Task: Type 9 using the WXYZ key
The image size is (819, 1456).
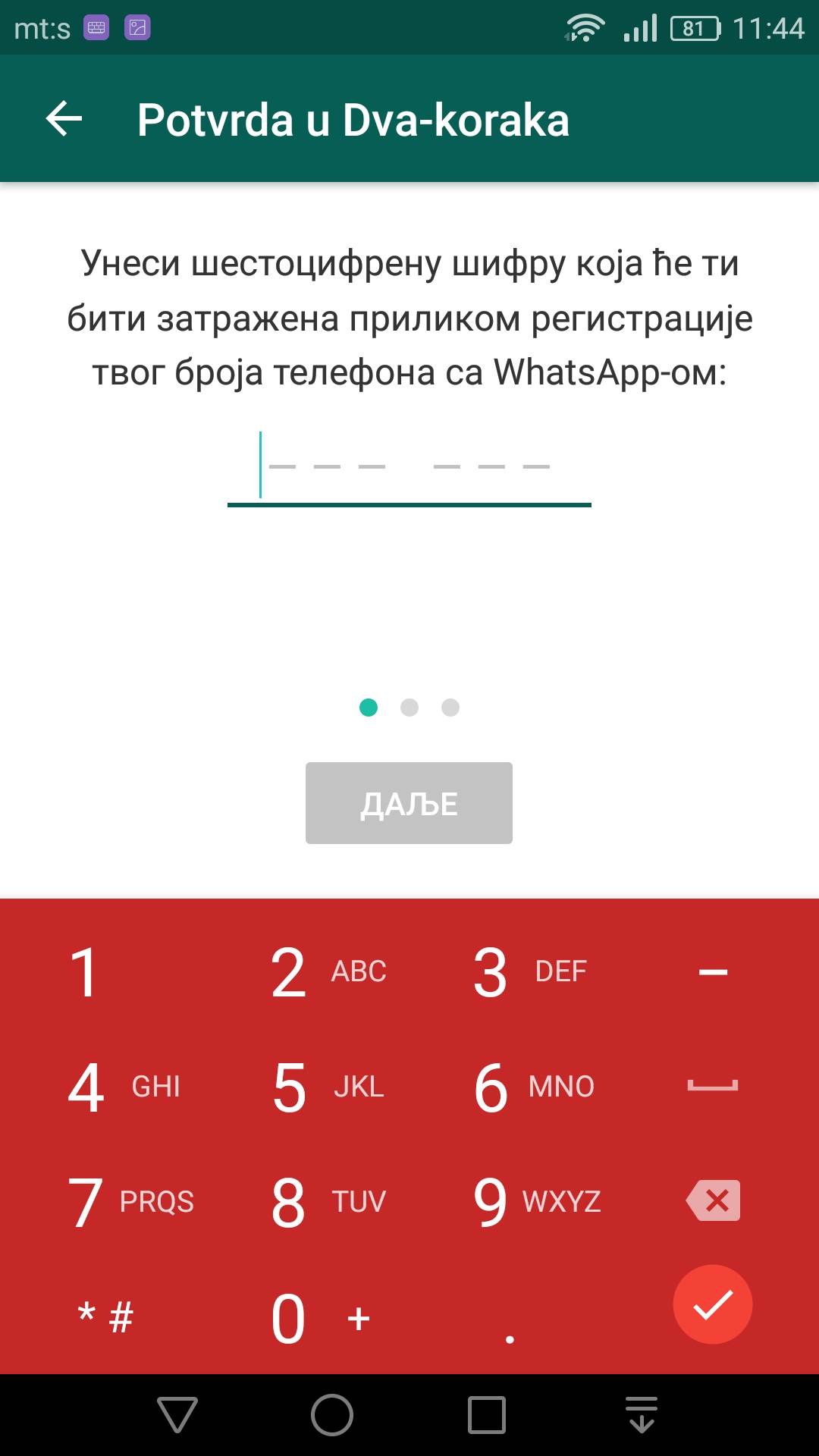Action: (535, 1202)
